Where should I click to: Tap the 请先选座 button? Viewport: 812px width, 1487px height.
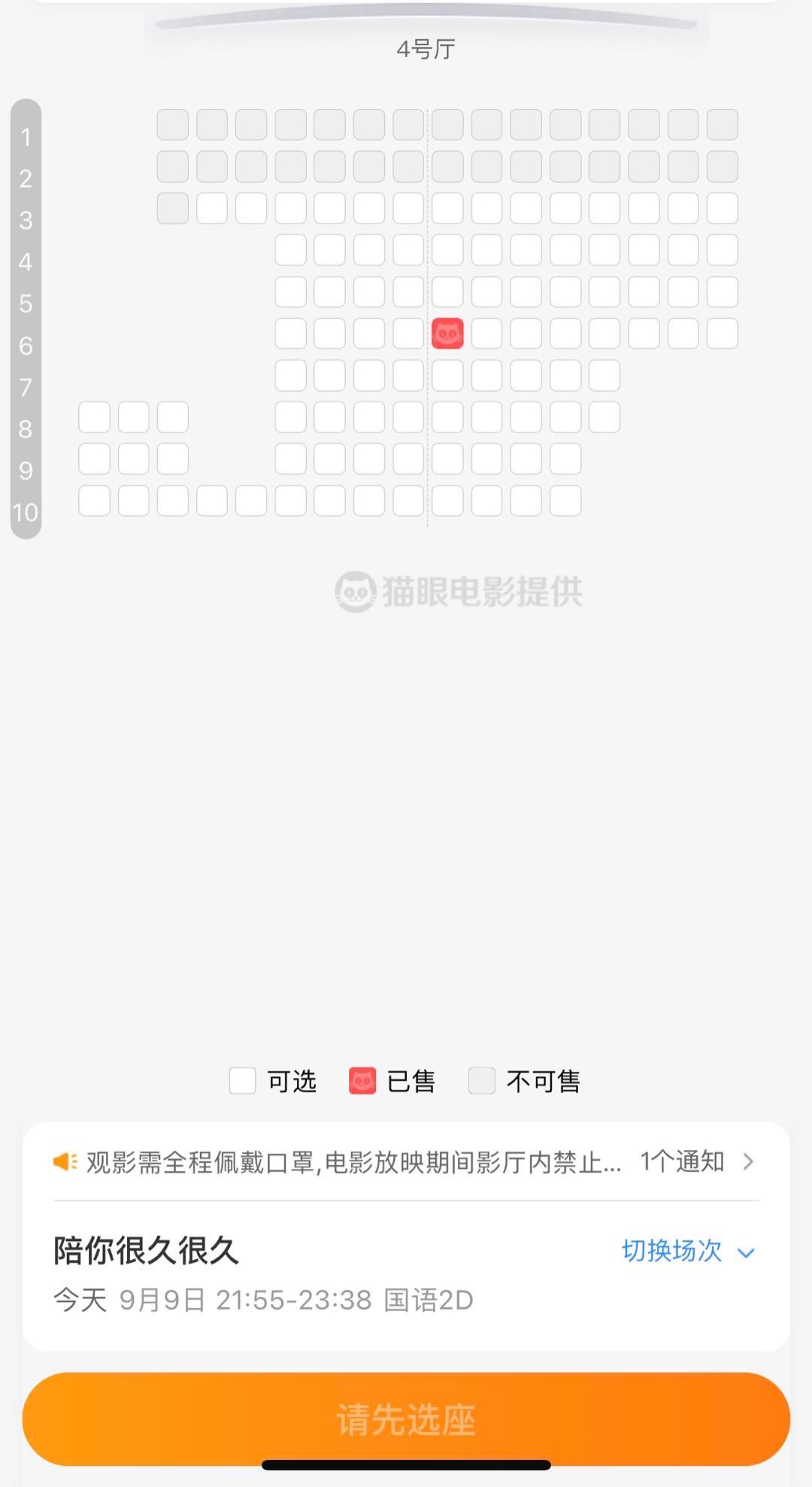(x=406, y=1419)
